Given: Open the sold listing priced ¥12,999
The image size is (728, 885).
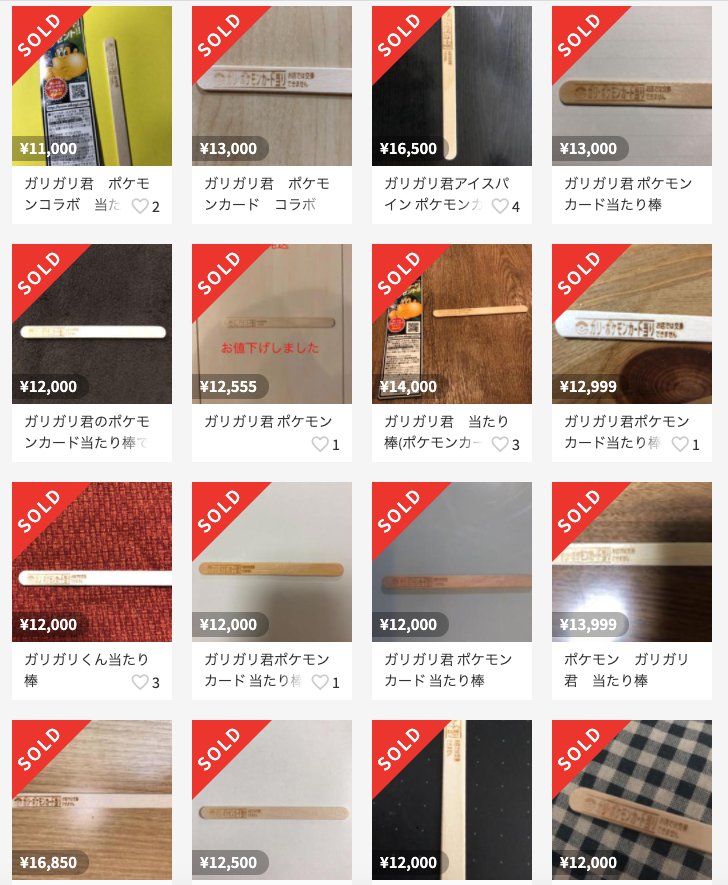Looking at the screenshot, I should [x=631, y=324].
